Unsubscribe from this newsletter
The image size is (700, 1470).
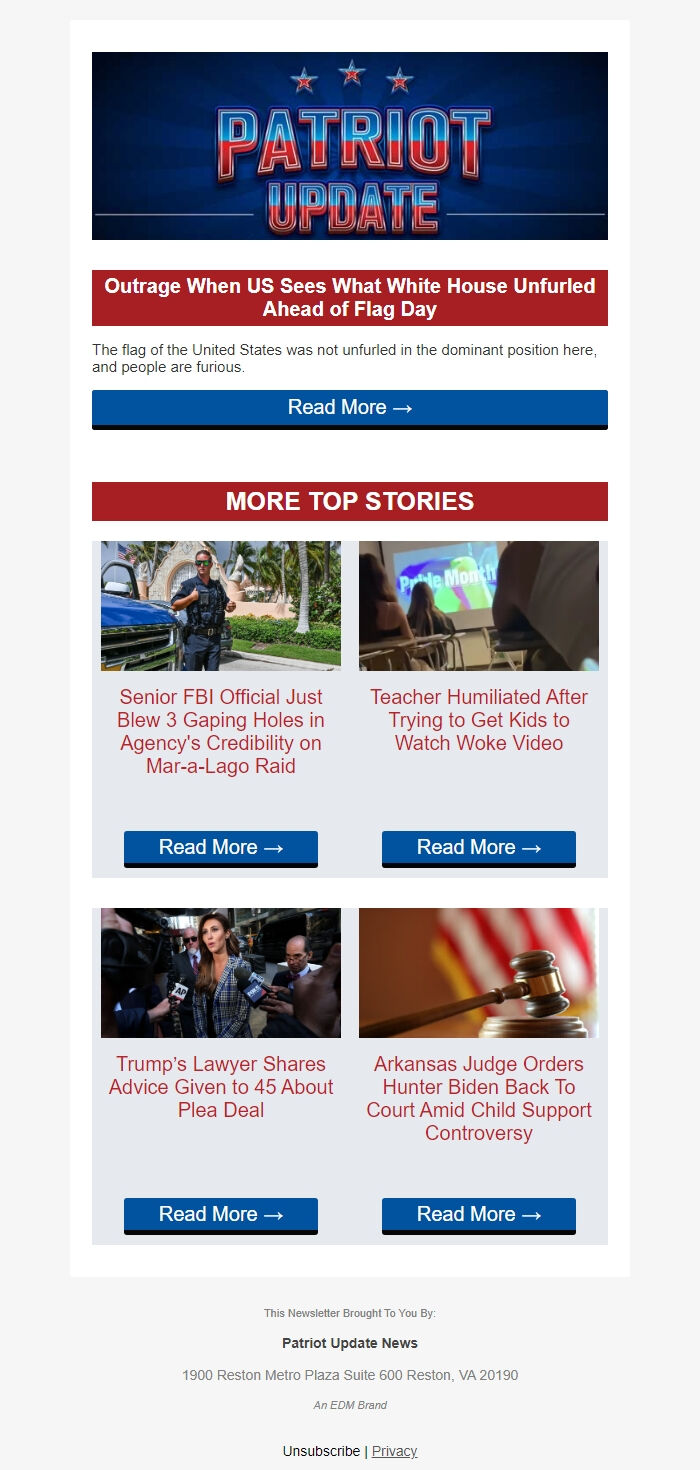click(321, 1451)
